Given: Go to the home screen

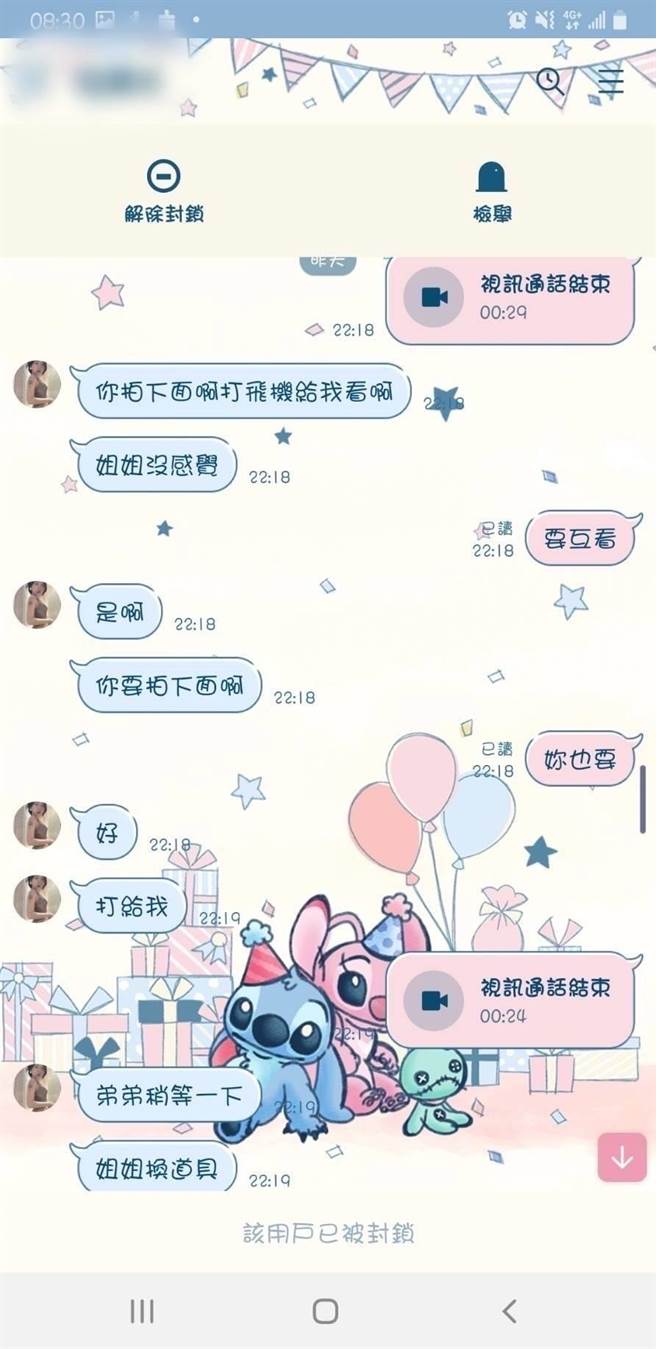Looking at the screenshot, I should tap(325, 1311).
